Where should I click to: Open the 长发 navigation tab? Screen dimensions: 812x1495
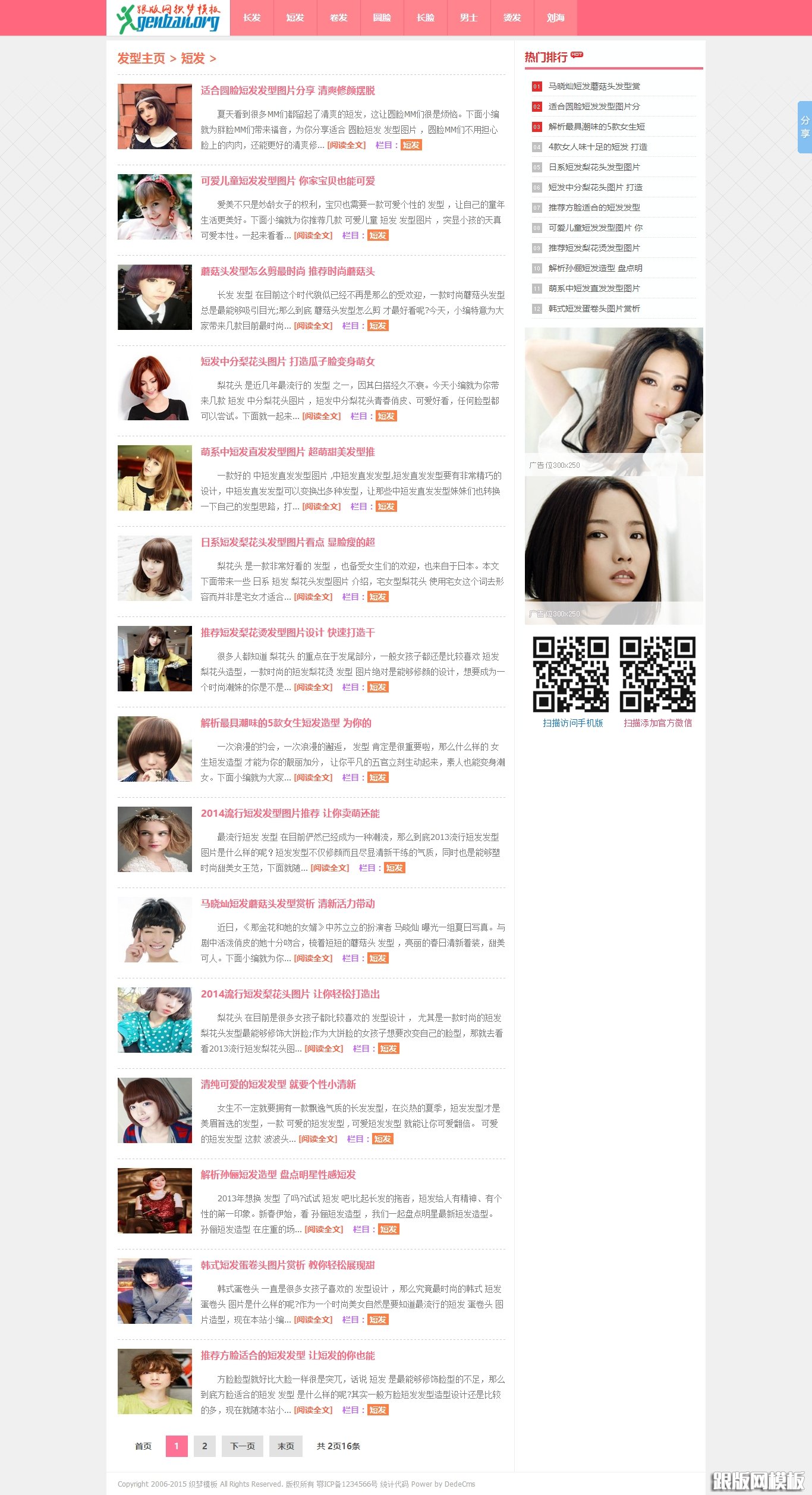point(252,18)
